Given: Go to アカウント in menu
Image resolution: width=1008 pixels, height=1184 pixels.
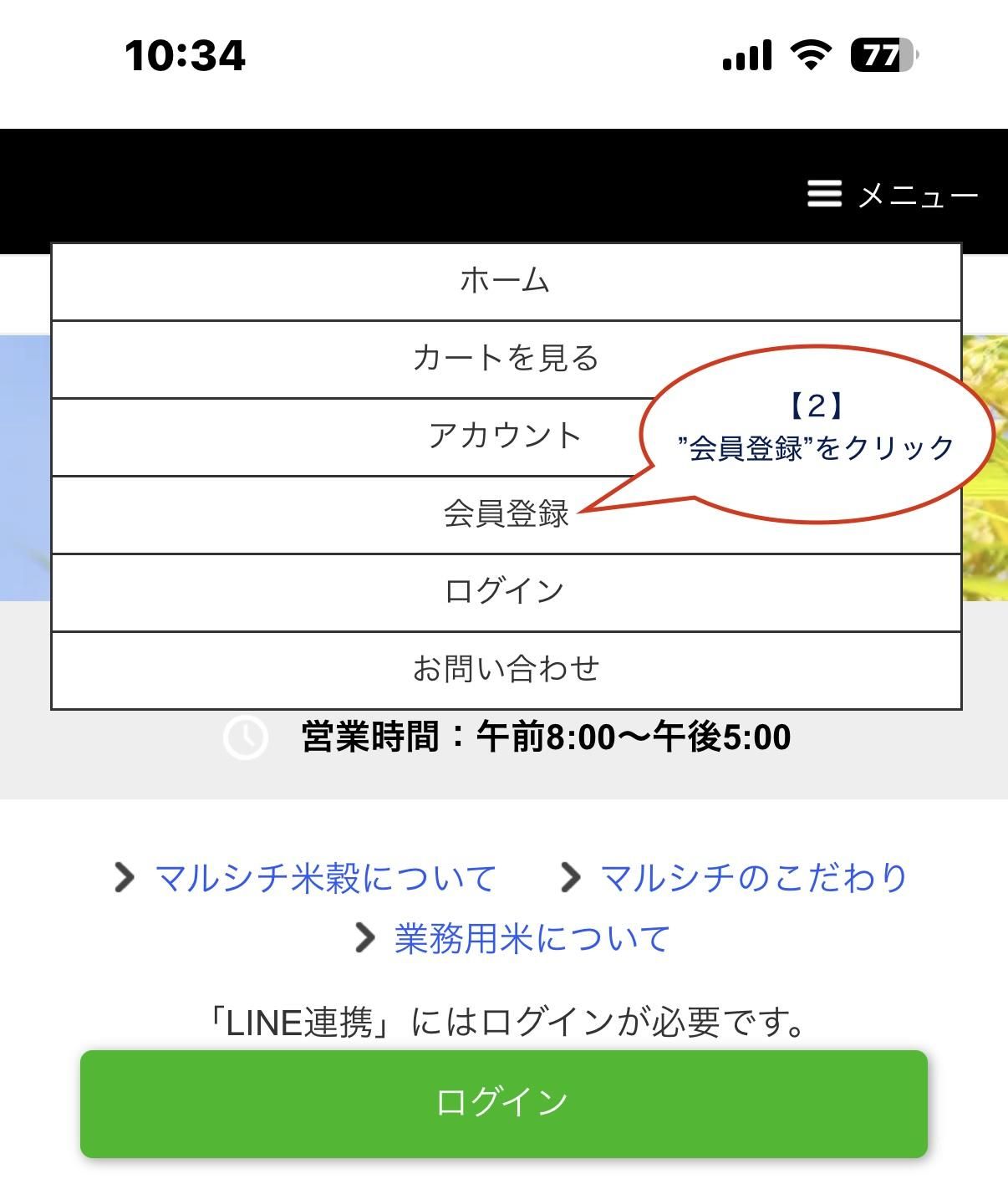Looking at the screenshot, I should (x=505, y=436).
